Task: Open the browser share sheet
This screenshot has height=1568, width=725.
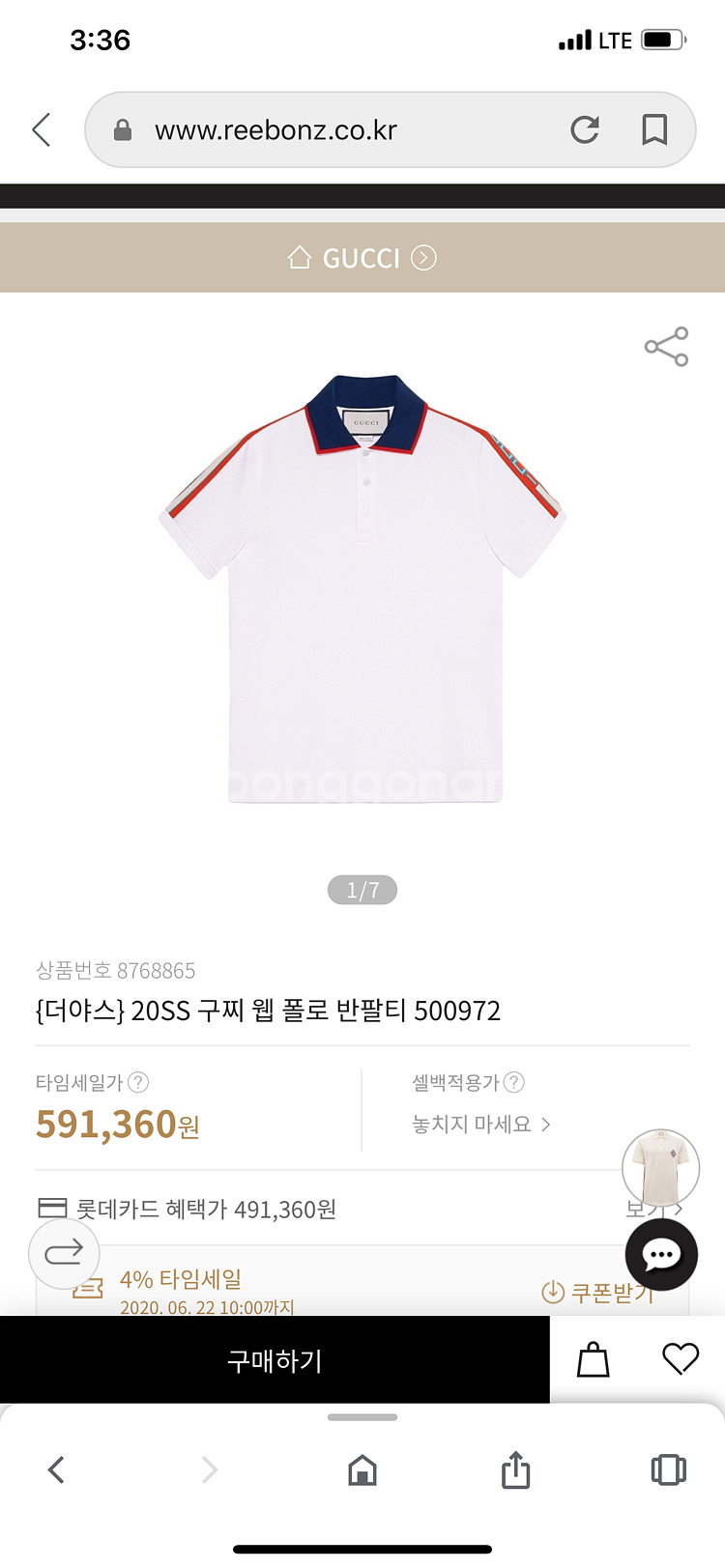Action: (x=515, y=1470)
